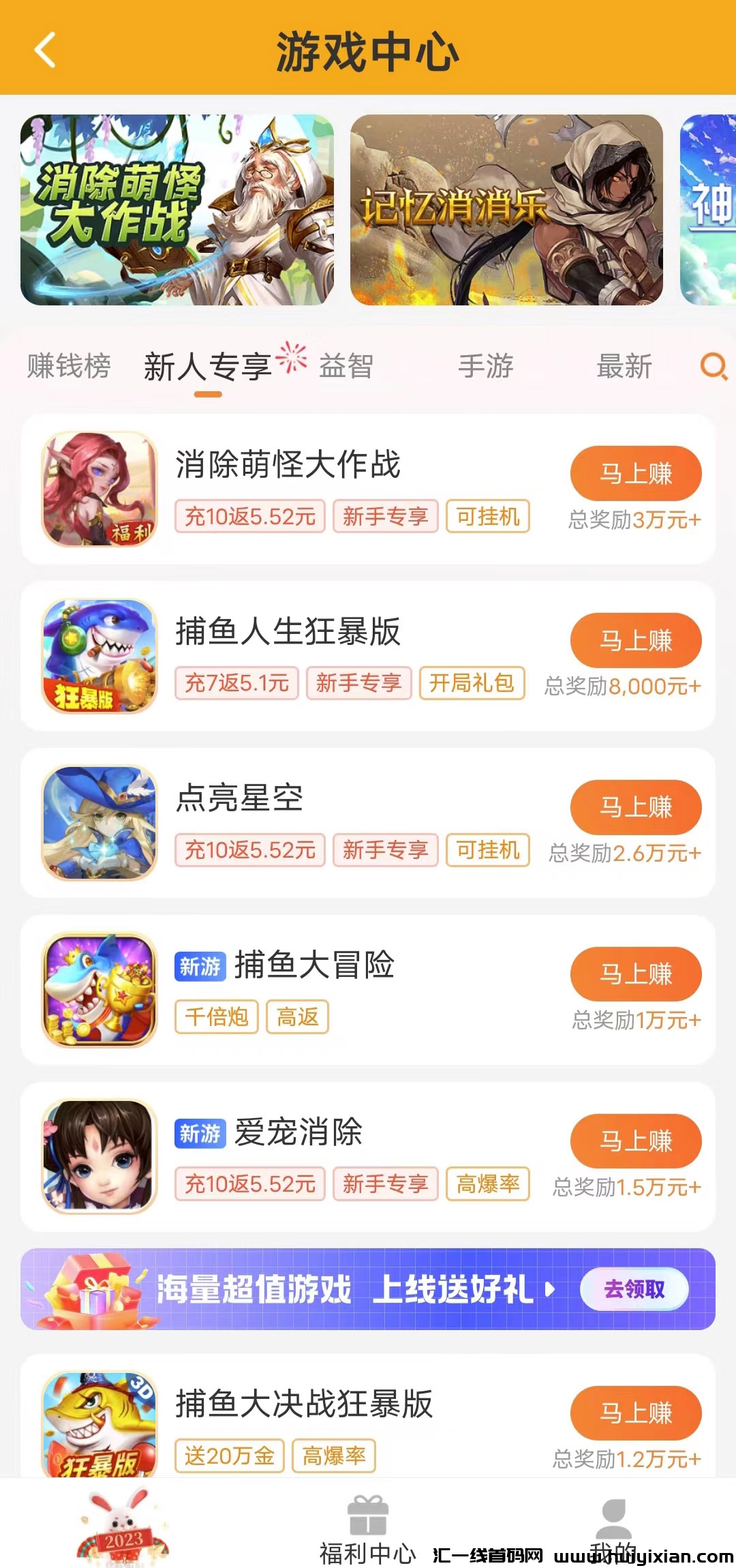Select the 捕鱼大冒险 game icon
This screenshot has height=1568, width=736.
tap(99, 990)
